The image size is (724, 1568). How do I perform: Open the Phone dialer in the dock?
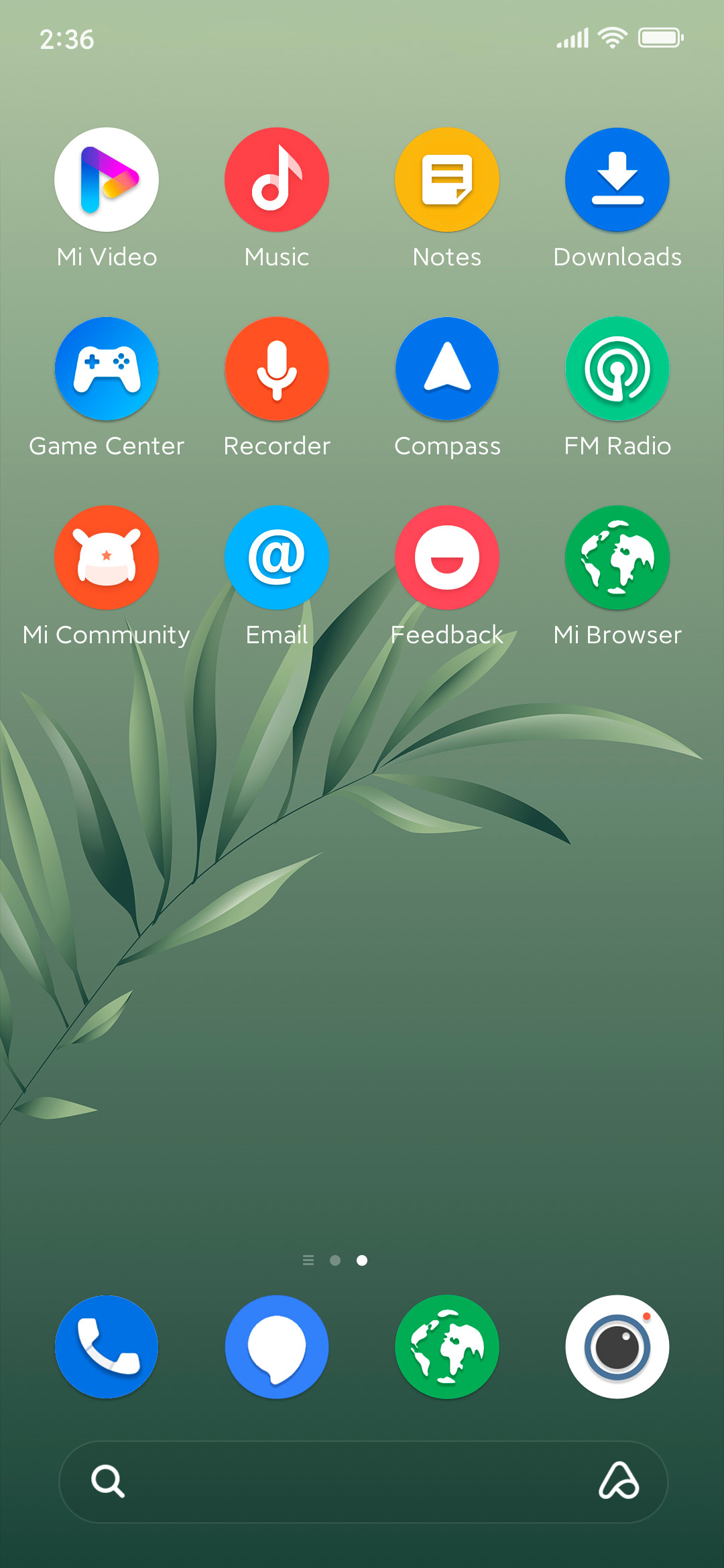[x=107, y=1347]
